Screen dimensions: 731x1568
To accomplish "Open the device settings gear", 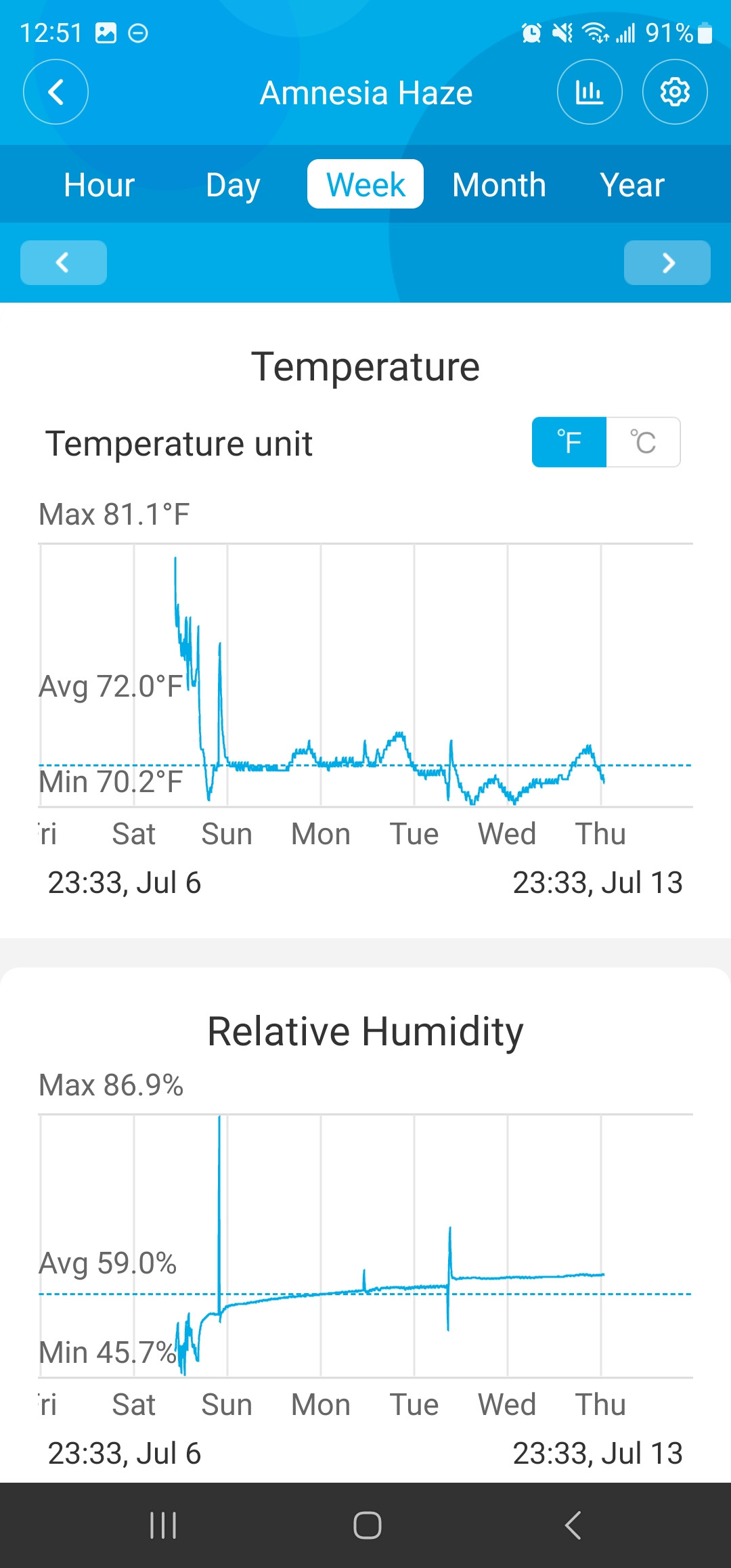I will coord(675,92).
